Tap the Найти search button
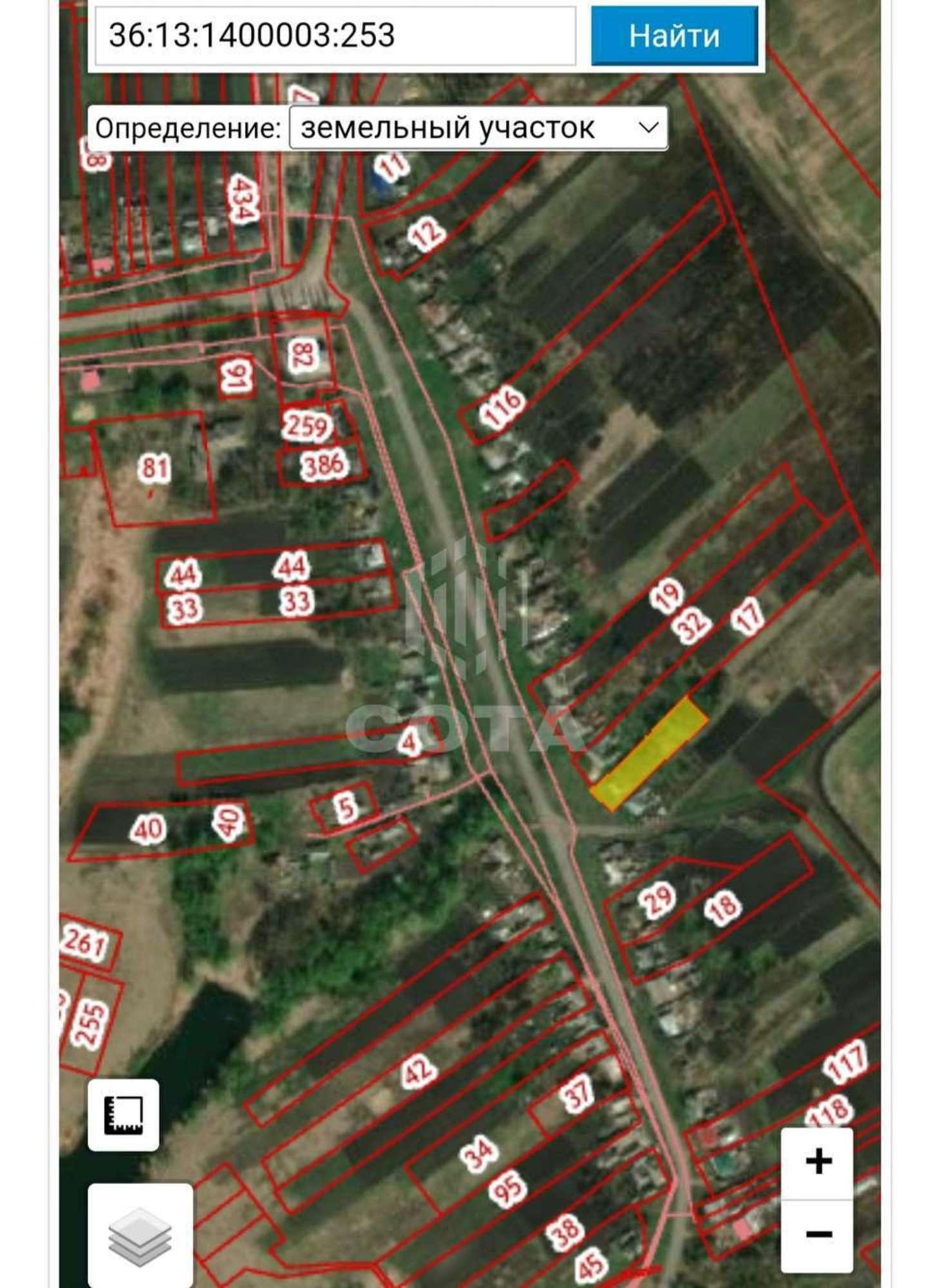Viewport: 935px width, 1288px height. point(674,35)
